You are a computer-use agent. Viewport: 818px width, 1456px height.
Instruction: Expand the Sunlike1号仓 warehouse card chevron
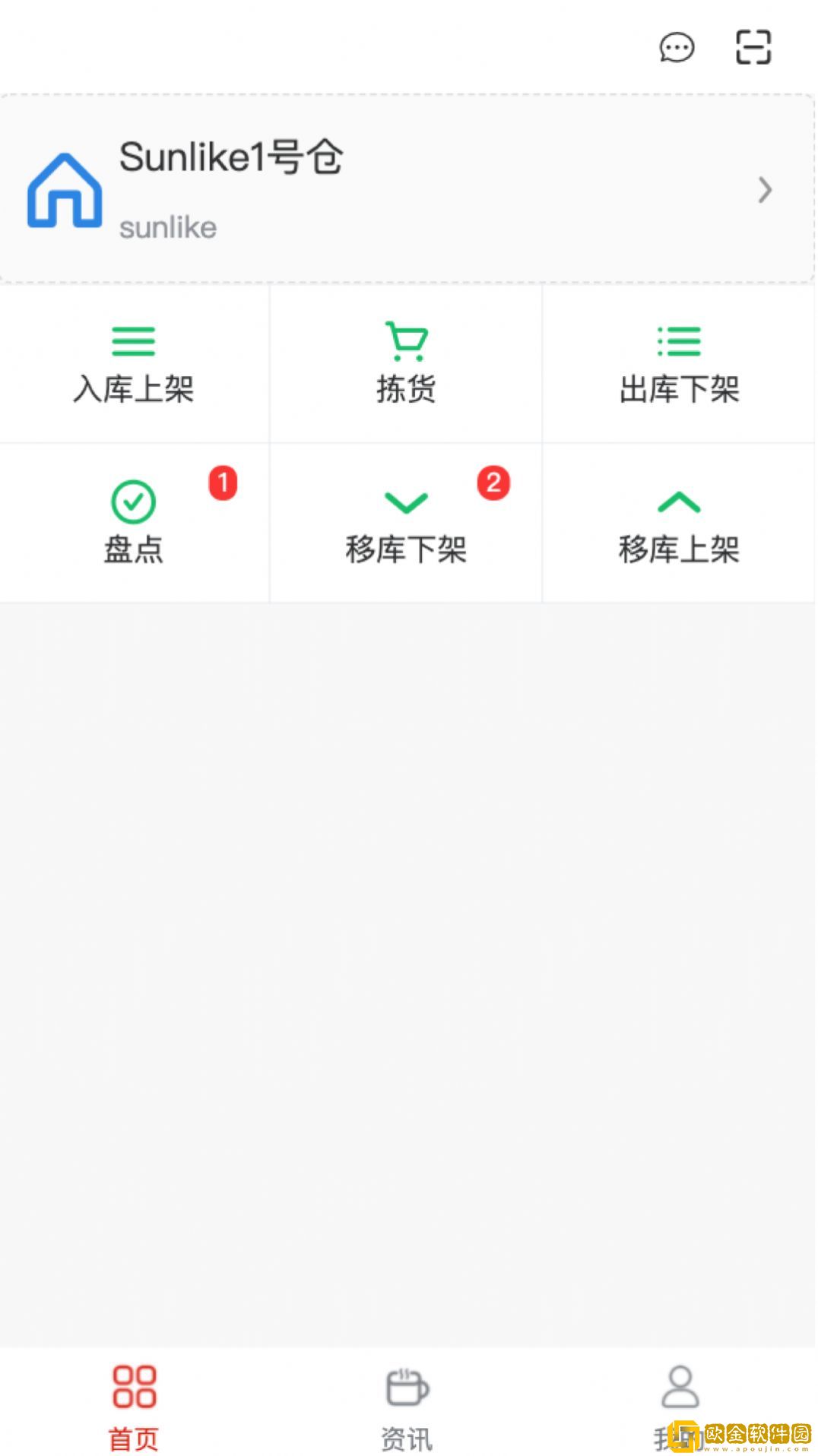coord(765,191)
